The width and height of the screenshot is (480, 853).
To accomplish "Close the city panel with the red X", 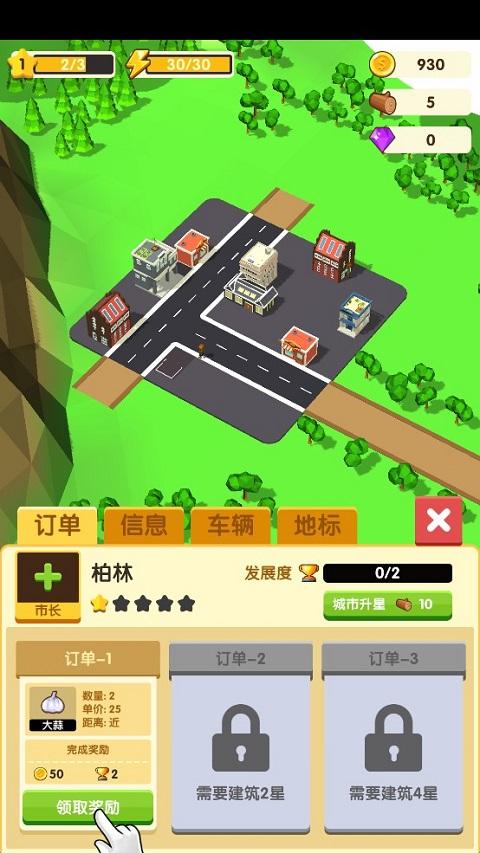I will 439,521.
